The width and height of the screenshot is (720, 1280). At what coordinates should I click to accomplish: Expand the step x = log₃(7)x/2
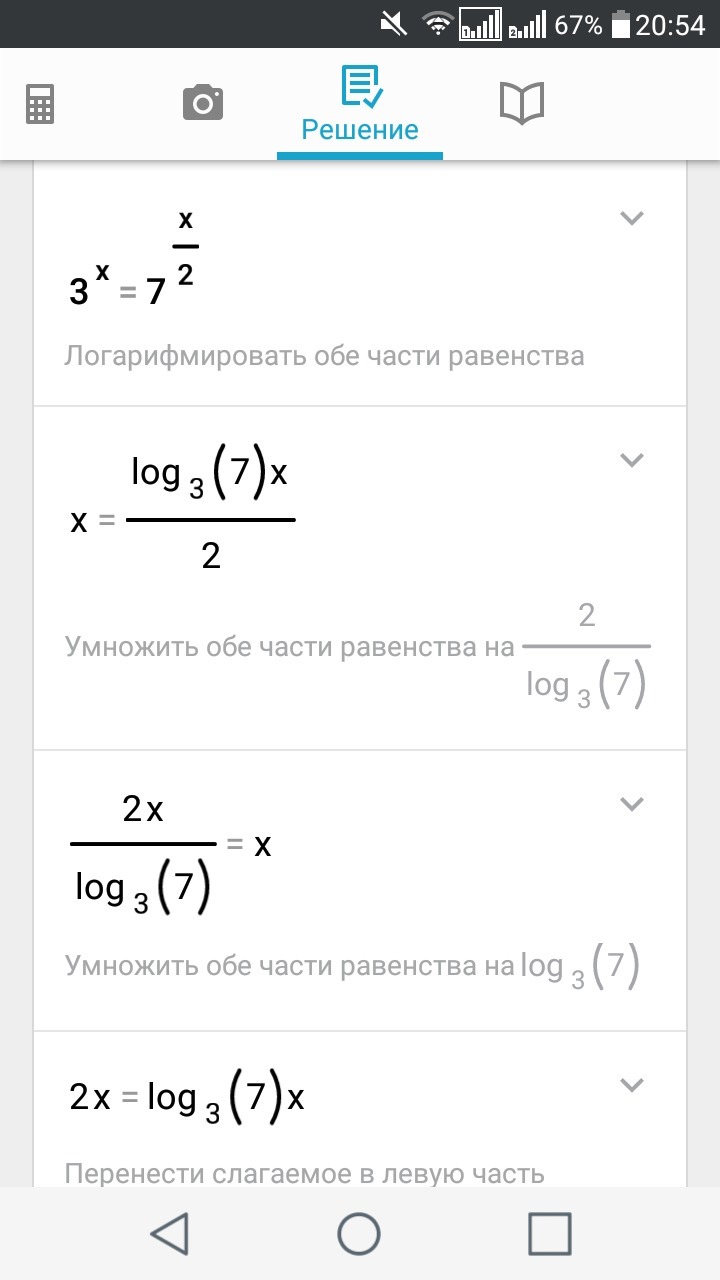pos(631,460)
